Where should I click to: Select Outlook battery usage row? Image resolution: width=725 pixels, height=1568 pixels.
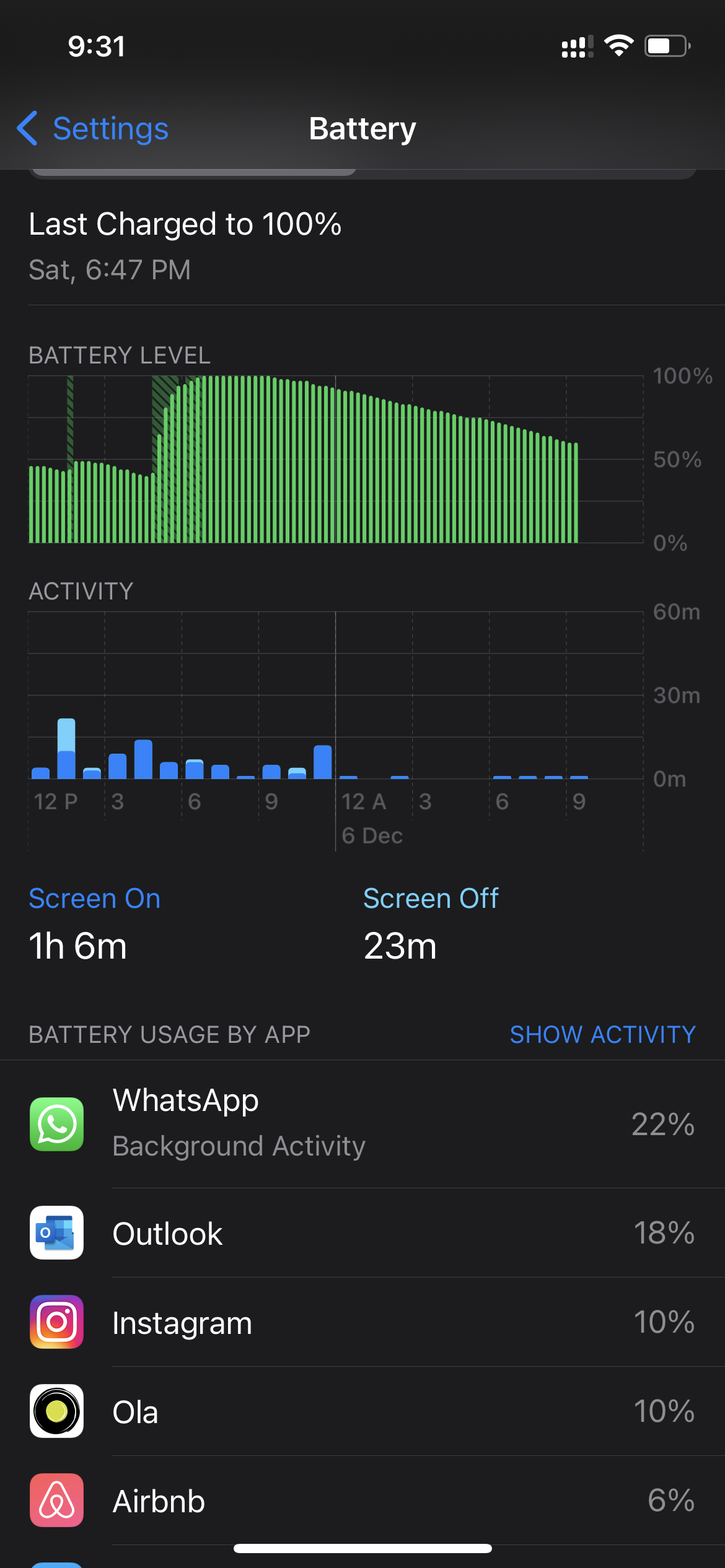pos(362,1233)
